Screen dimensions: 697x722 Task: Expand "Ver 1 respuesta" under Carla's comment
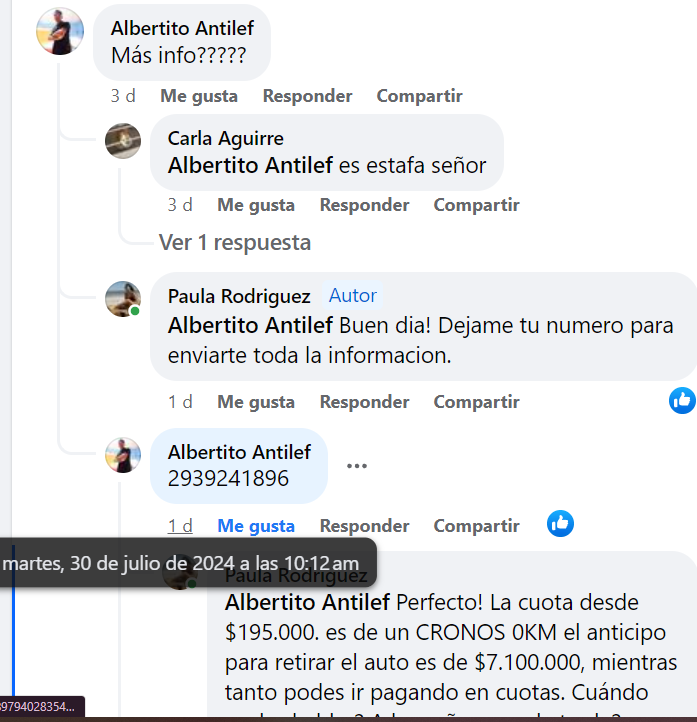click(234, 242)
